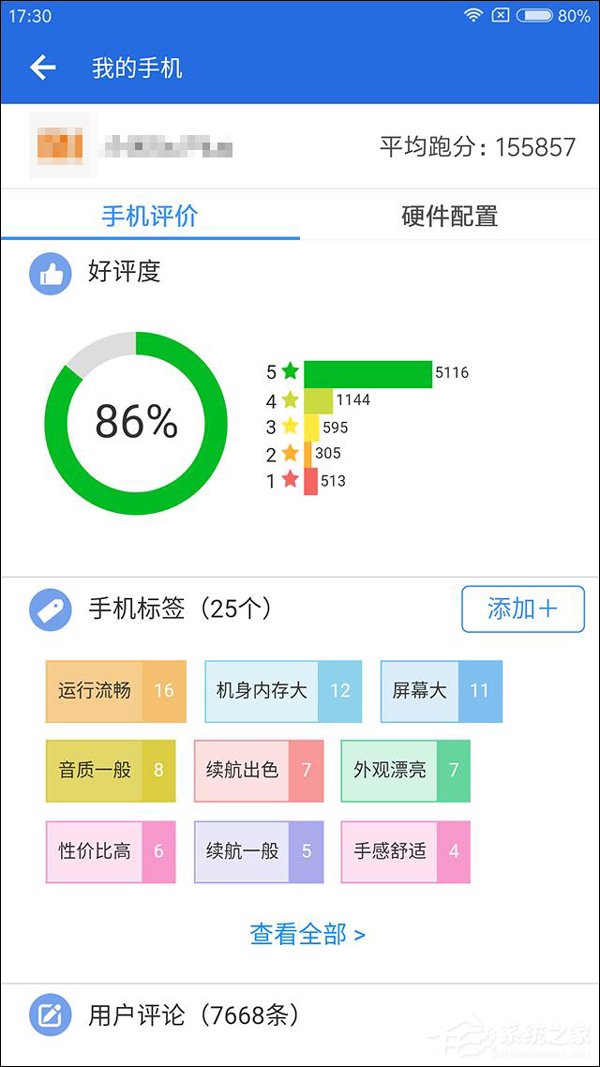This screenshot has width=600, height=1067.
Task: Select the 手机评价 tab
Action: pos(150,215)
